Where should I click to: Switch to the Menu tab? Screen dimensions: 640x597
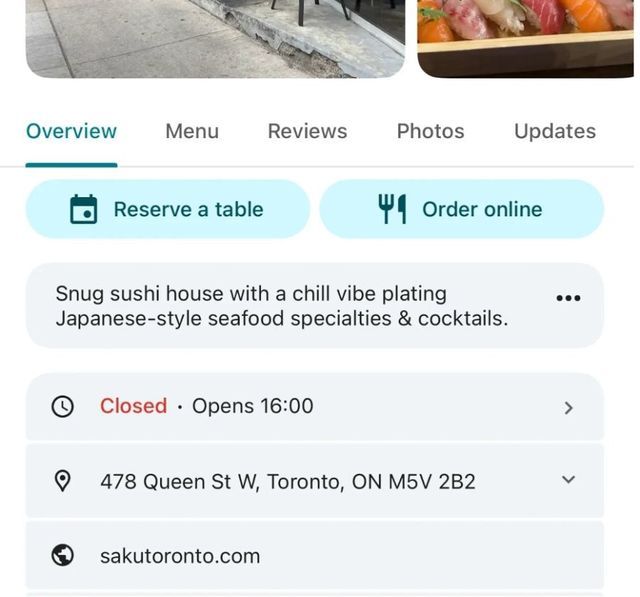191,131
